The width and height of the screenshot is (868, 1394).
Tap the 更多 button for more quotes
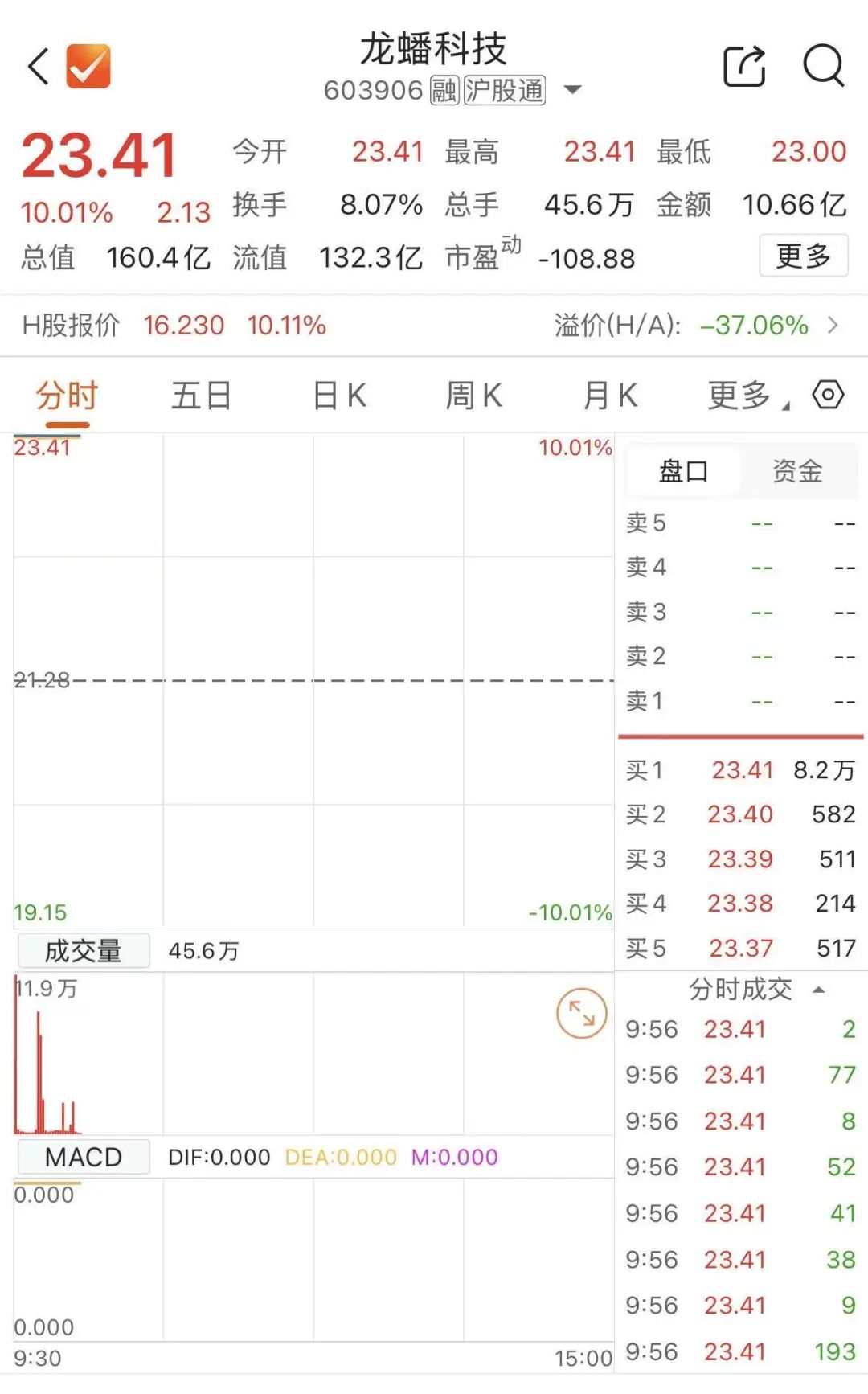click(803, 256)
